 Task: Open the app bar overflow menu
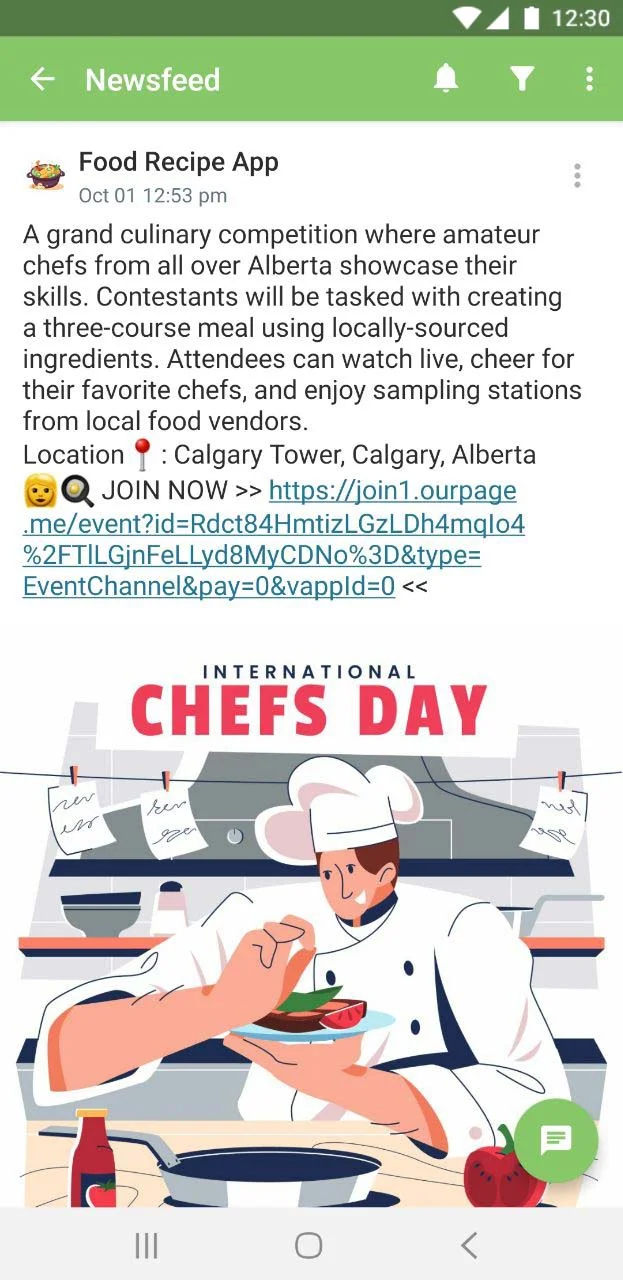point(589,79)
